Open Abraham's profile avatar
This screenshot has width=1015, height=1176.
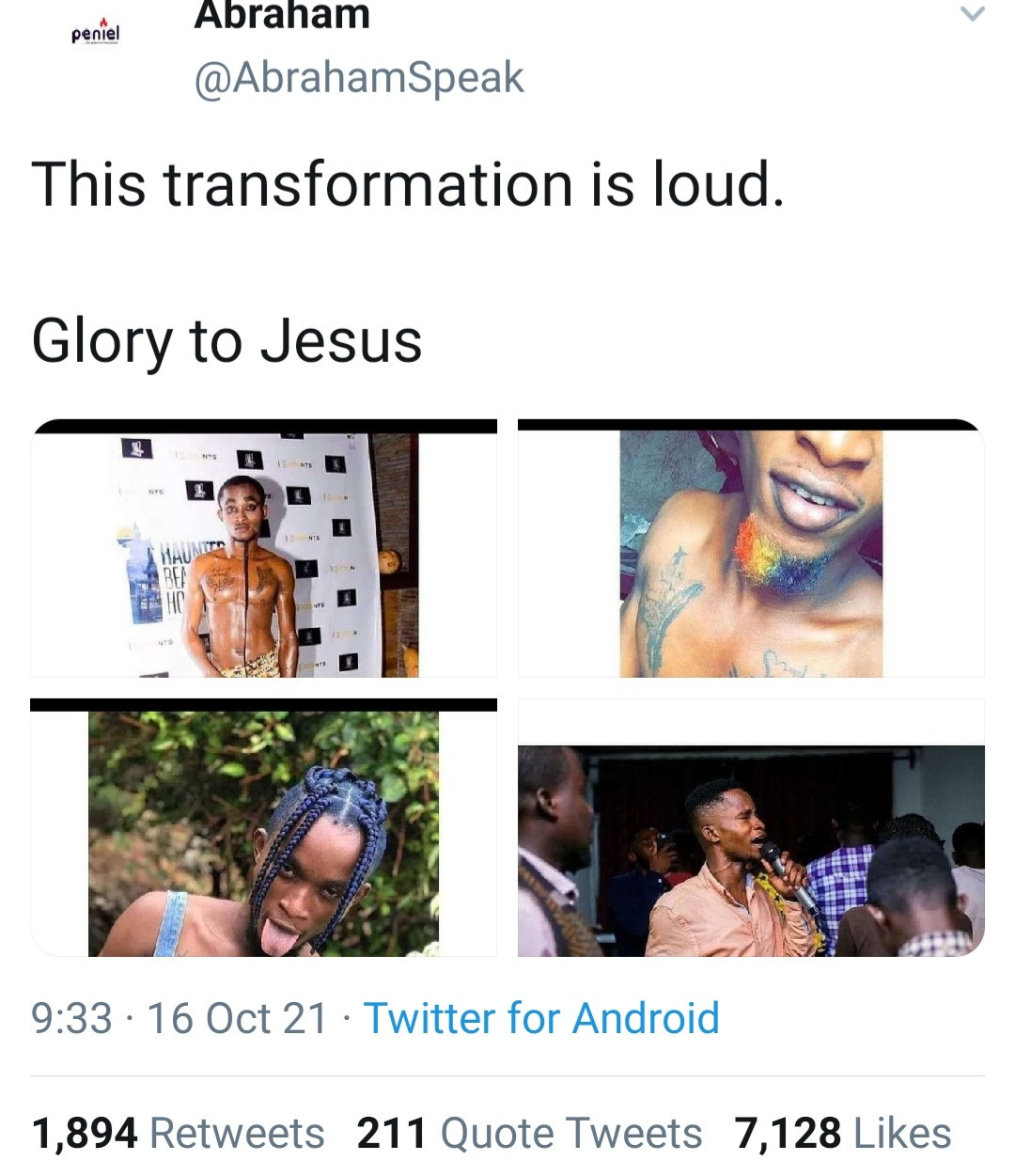[95, 35]
